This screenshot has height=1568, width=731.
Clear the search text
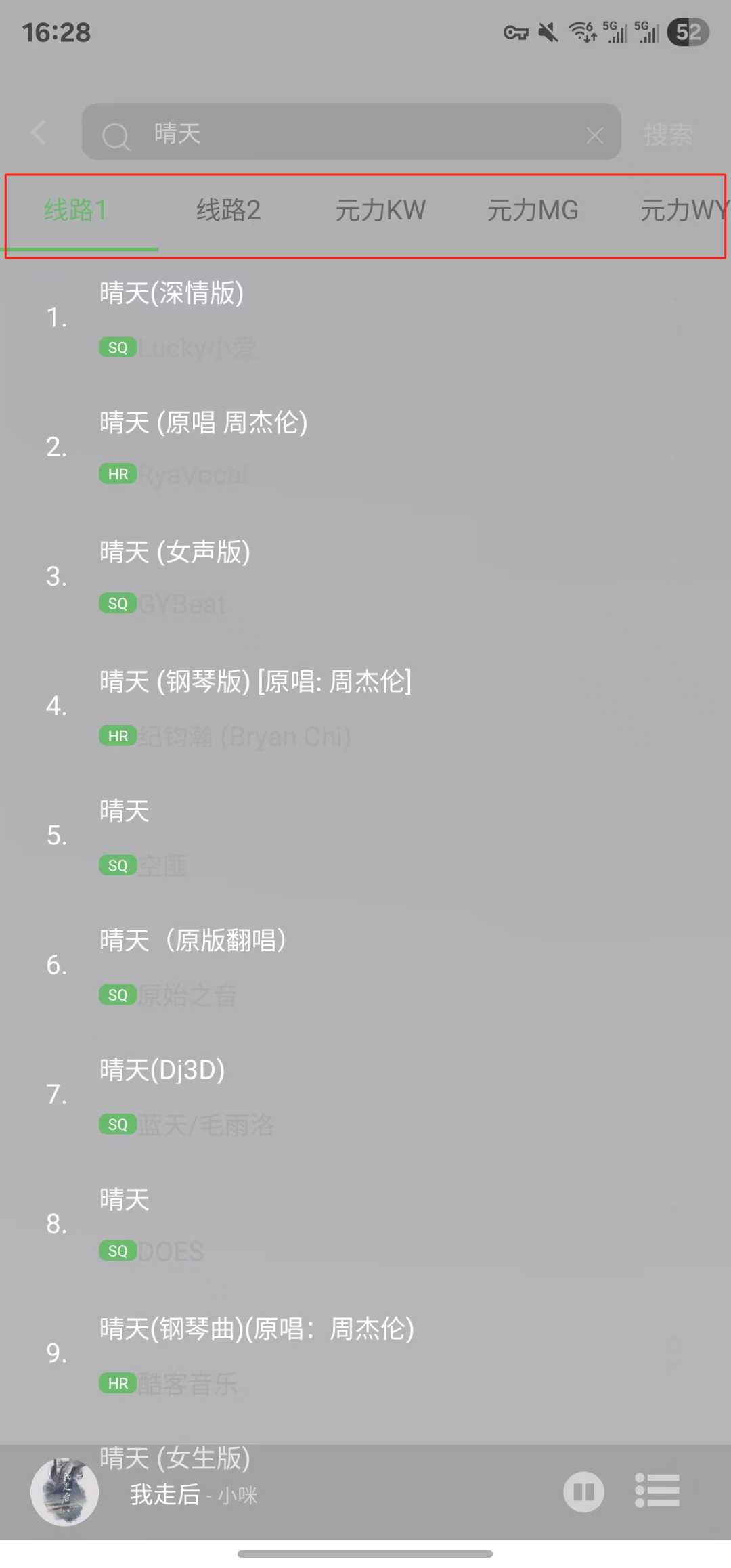click(x=594, y=135)
